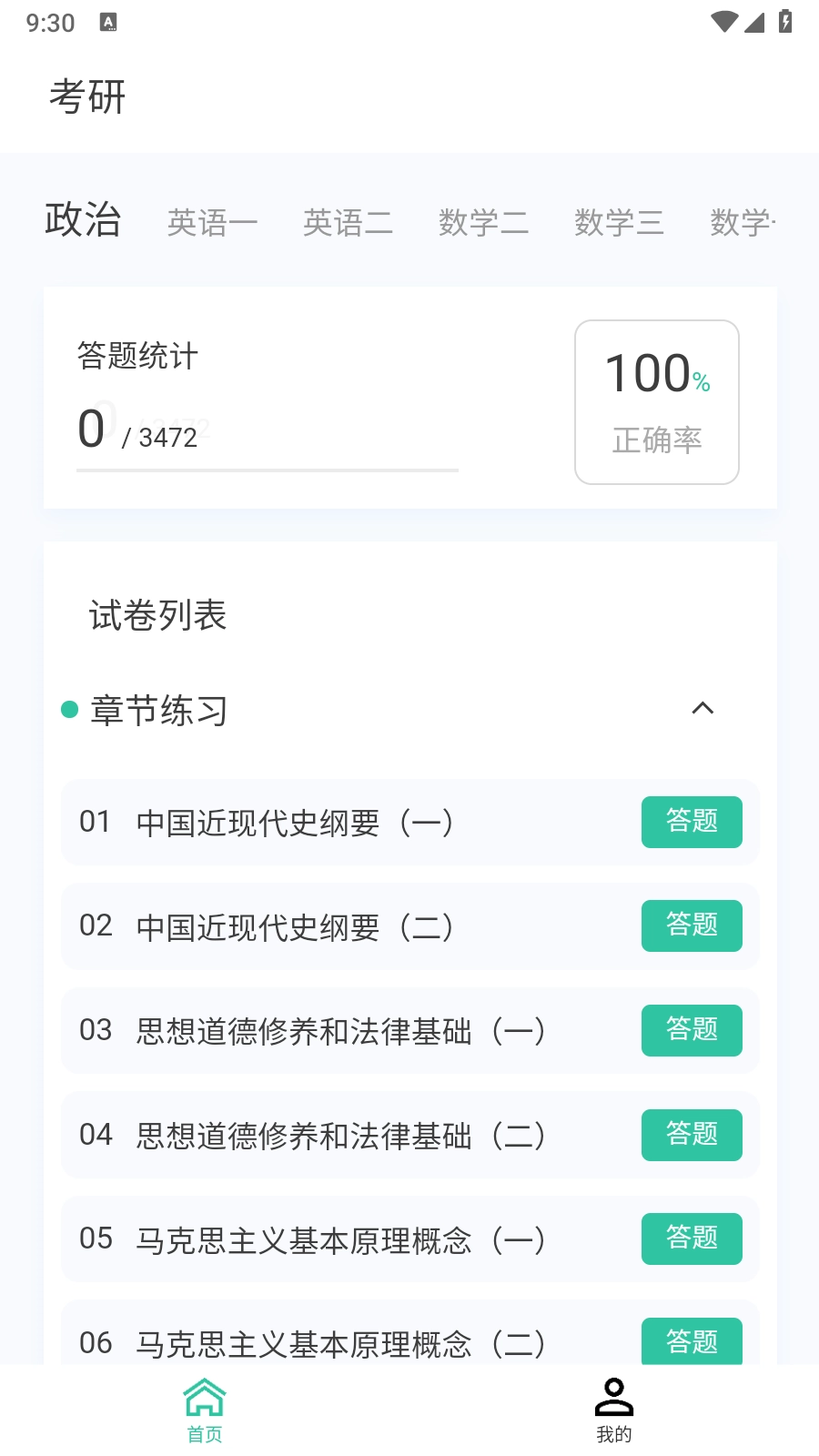Tap the upward chevron next to 章节练习

click(x=703, y=709)
